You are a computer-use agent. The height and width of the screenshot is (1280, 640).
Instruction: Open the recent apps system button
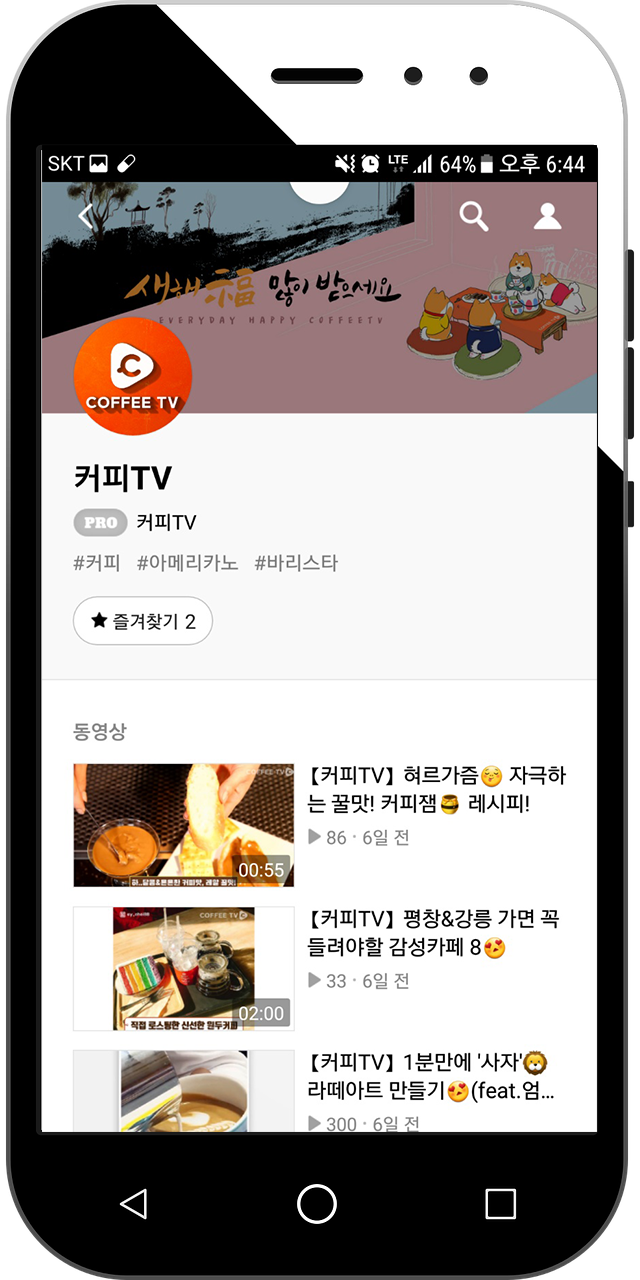[x=500, y=1203]
